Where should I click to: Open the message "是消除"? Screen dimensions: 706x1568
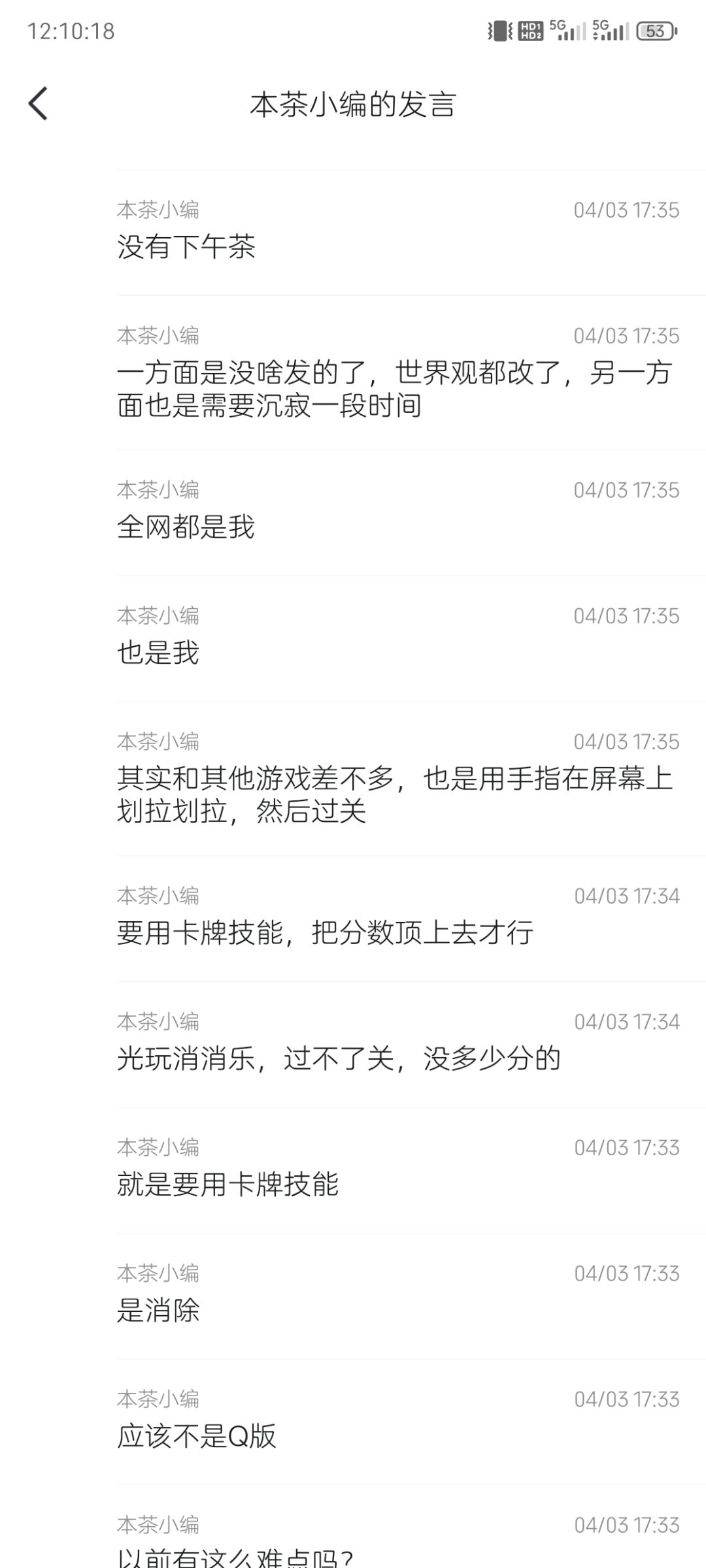pos(412,1296)
